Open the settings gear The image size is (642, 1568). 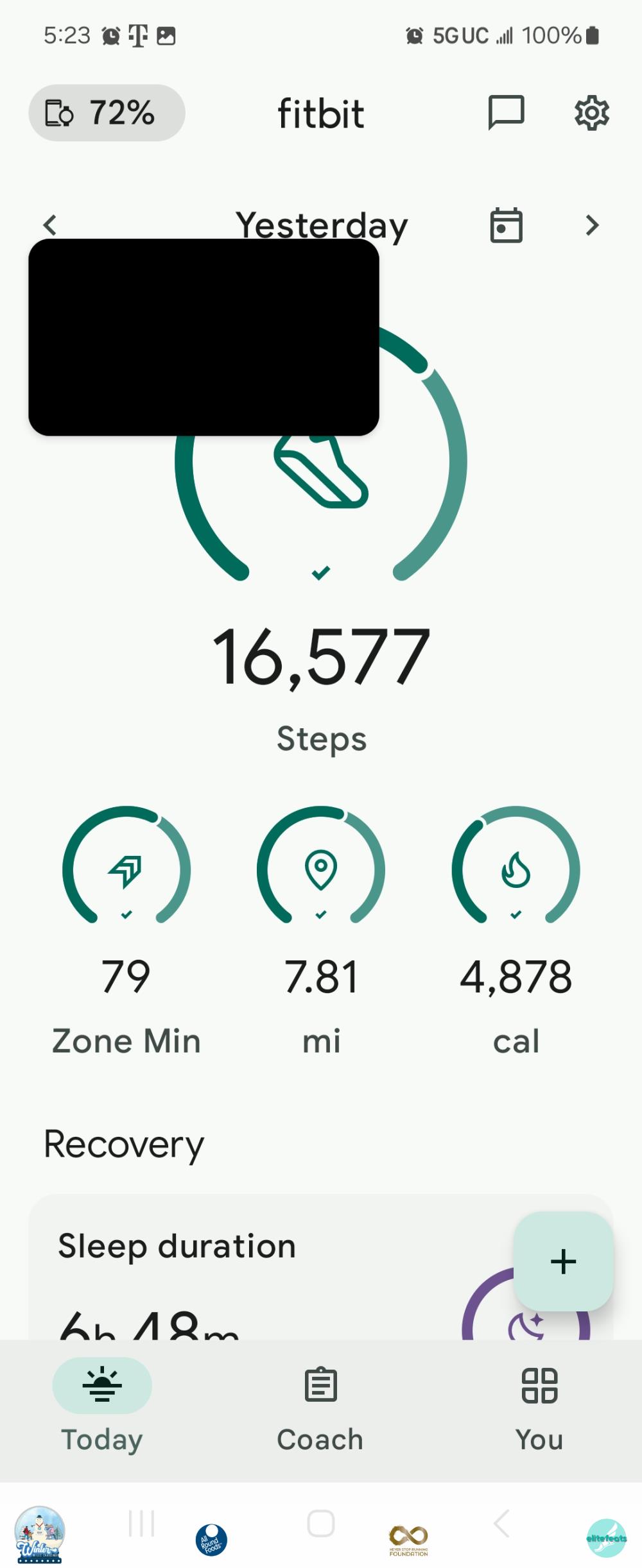(x=591, y=113)
